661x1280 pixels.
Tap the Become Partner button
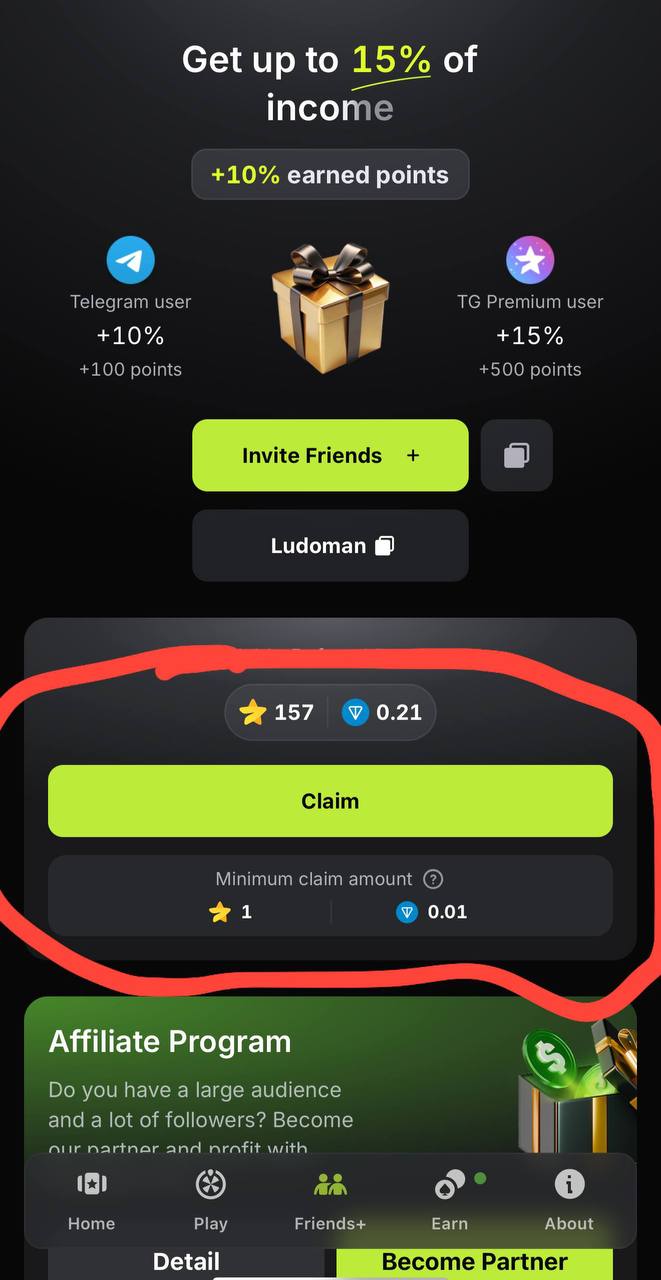coord(474,1263)
